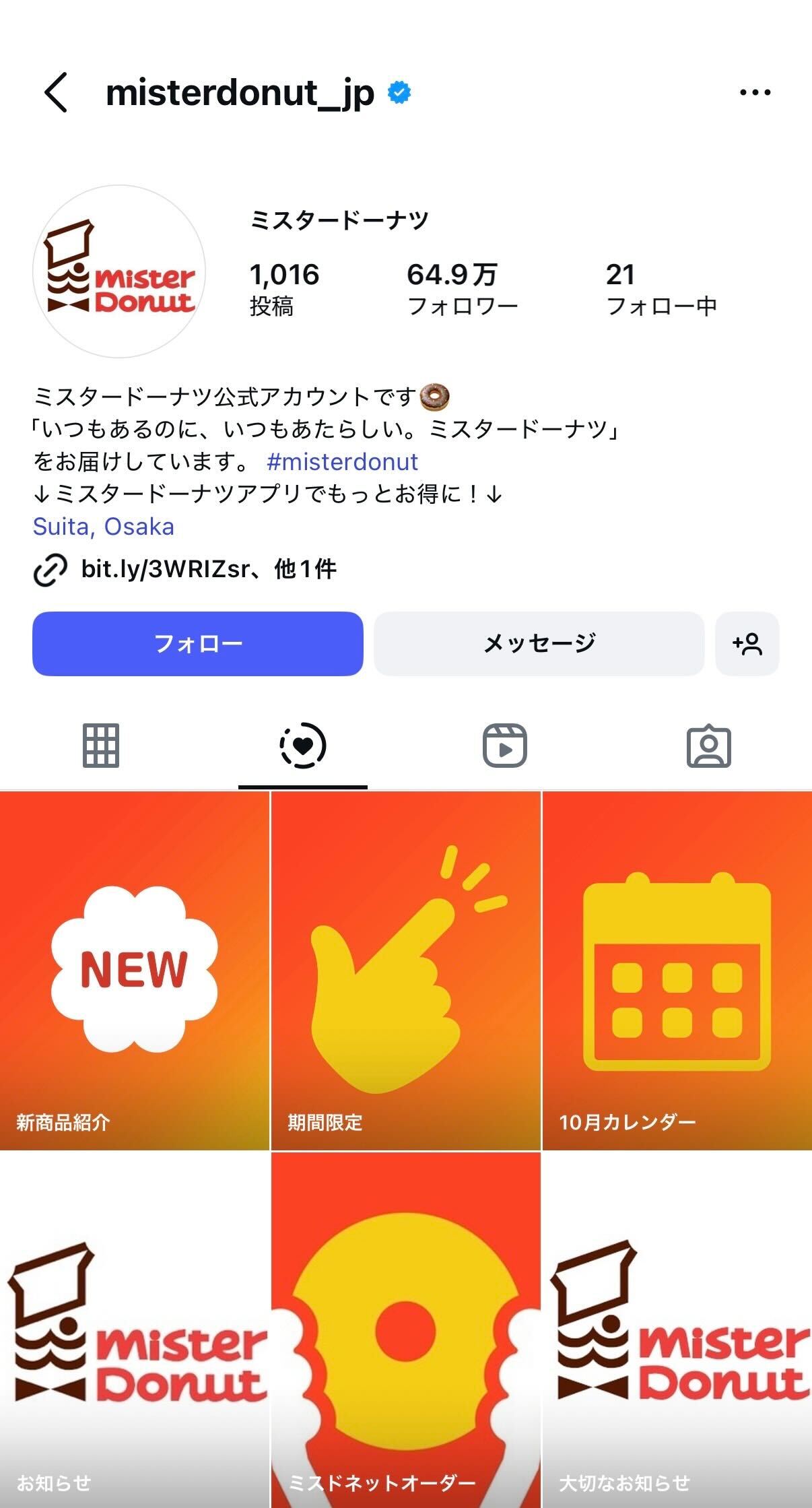
Task: Open the bit.ly/3WRIZsr bio link
Action: coord(165,570)
